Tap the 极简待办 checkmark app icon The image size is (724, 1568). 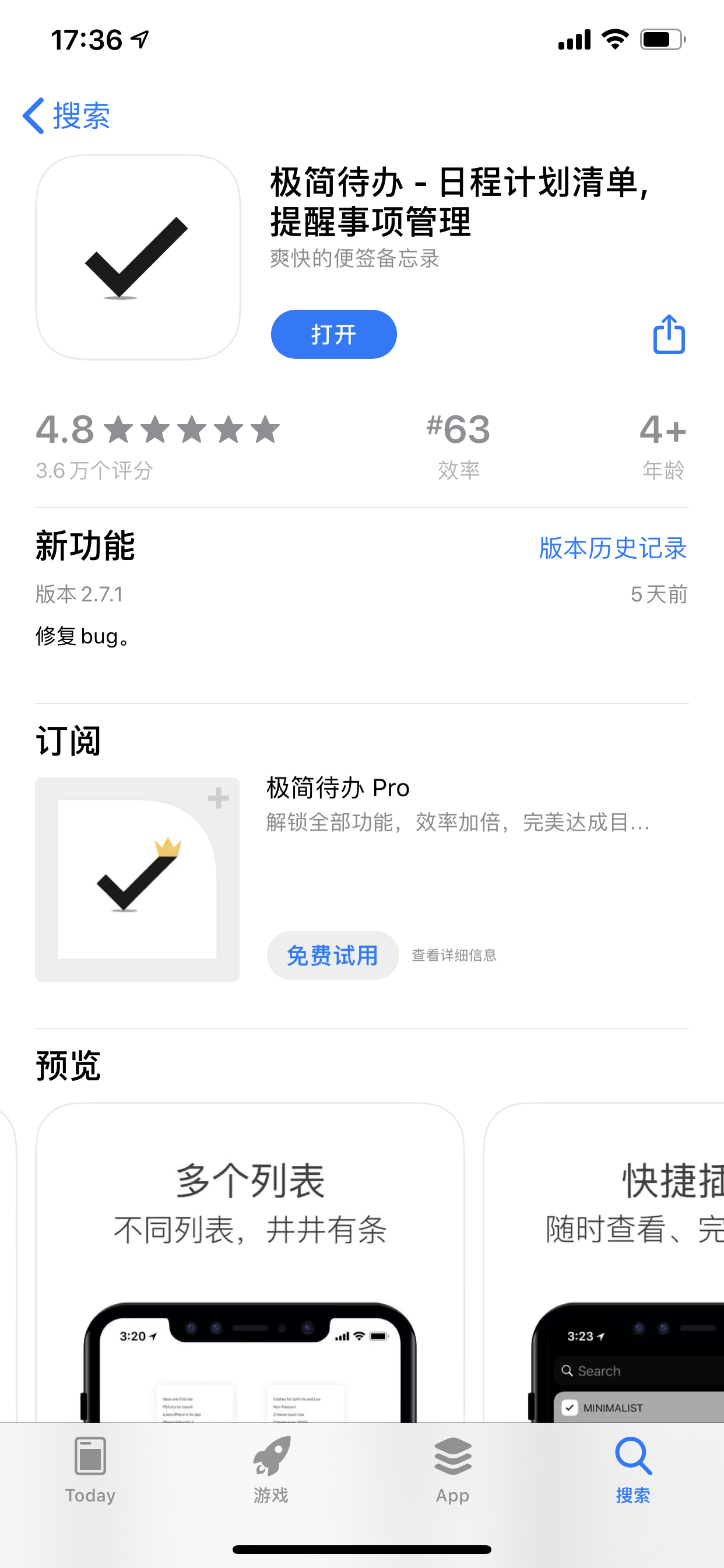138,256
